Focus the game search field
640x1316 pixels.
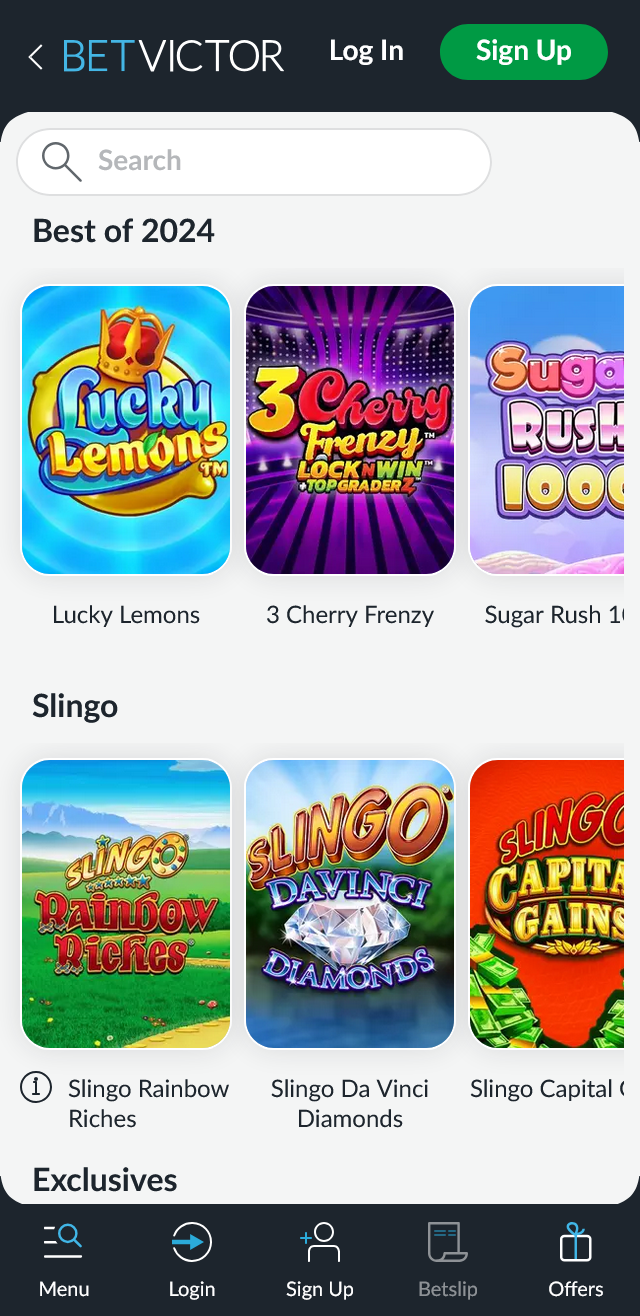point(254,161)
